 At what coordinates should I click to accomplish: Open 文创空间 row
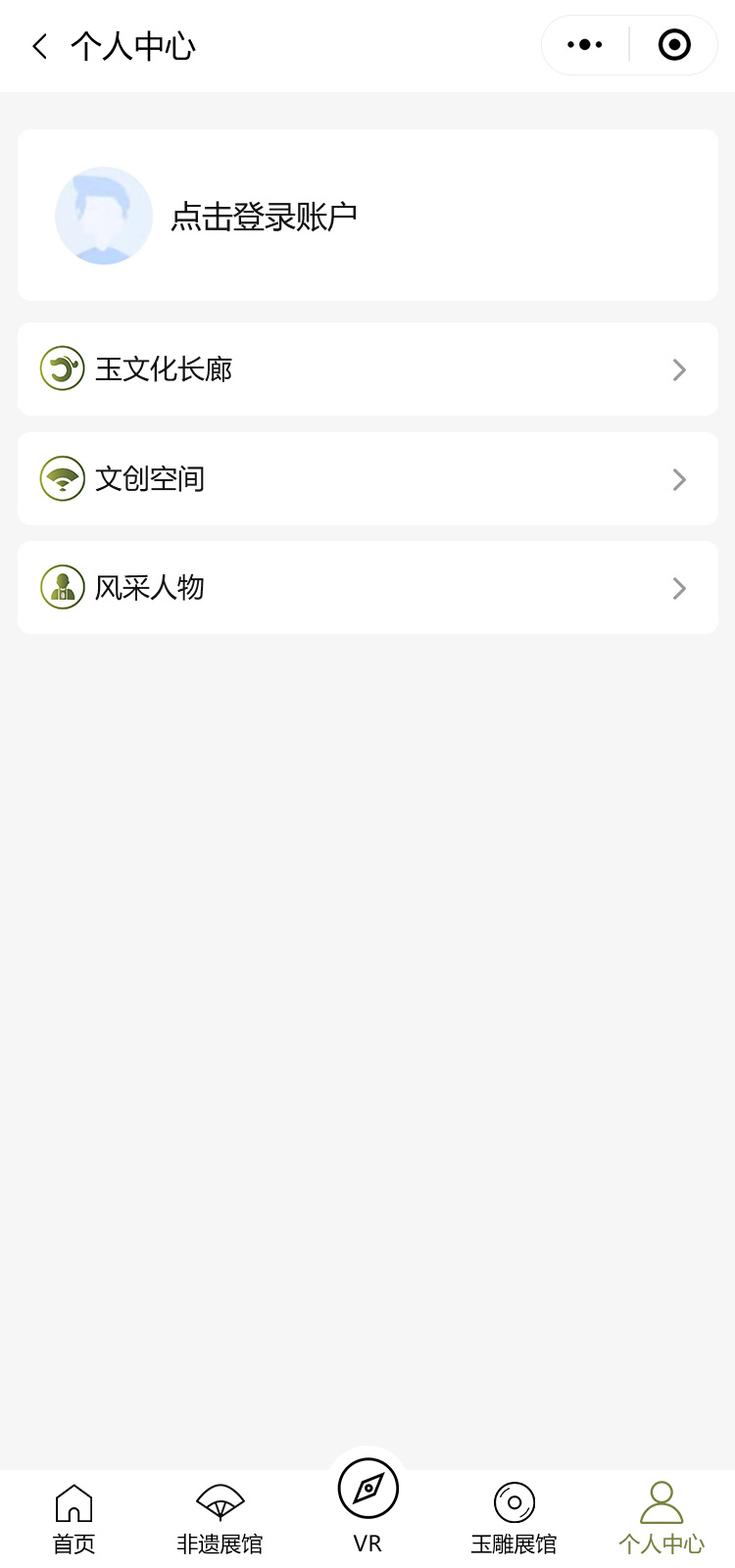pyautogui.click(x=367, y=479)
